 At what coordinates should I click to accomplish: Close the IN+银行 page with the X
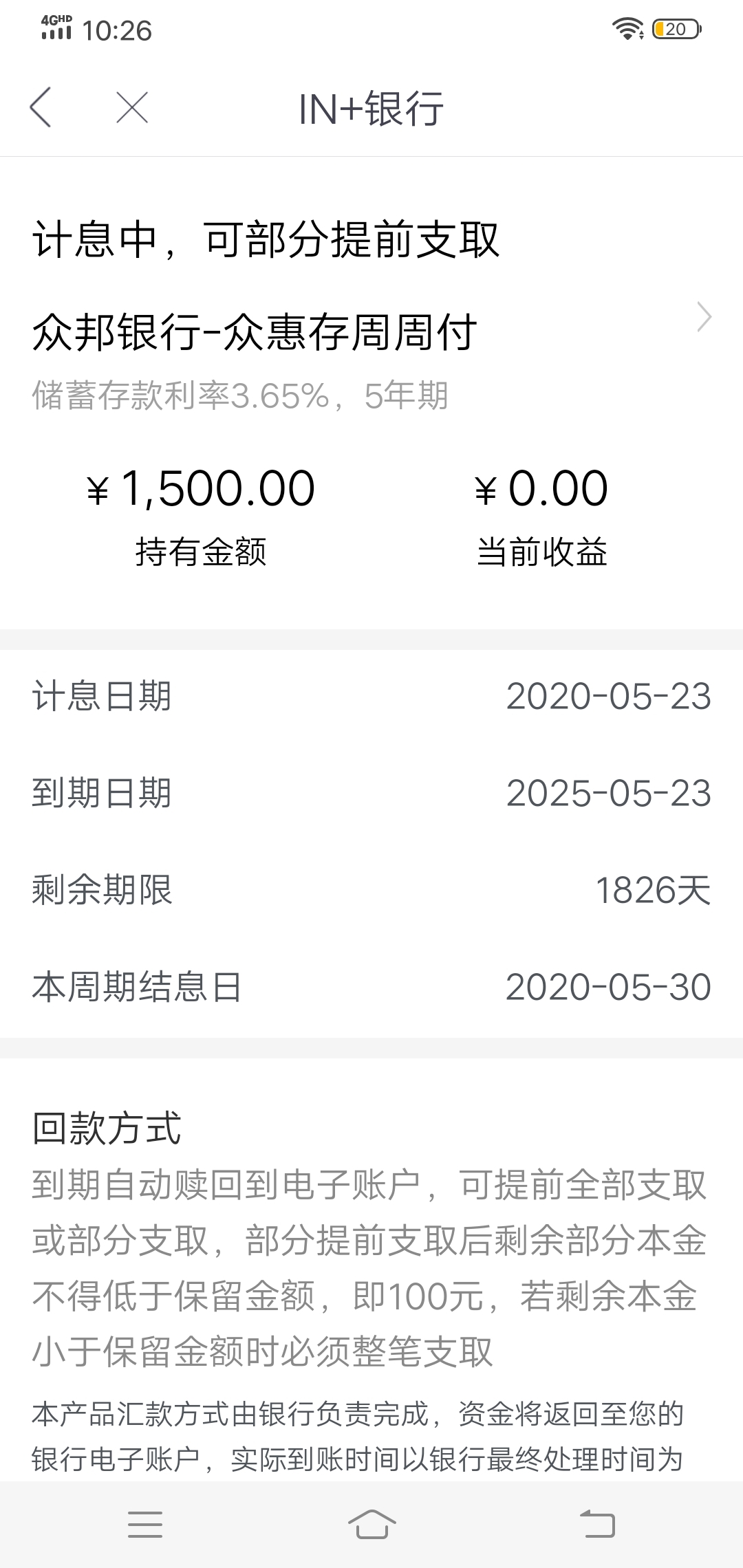tap(132, 108)
